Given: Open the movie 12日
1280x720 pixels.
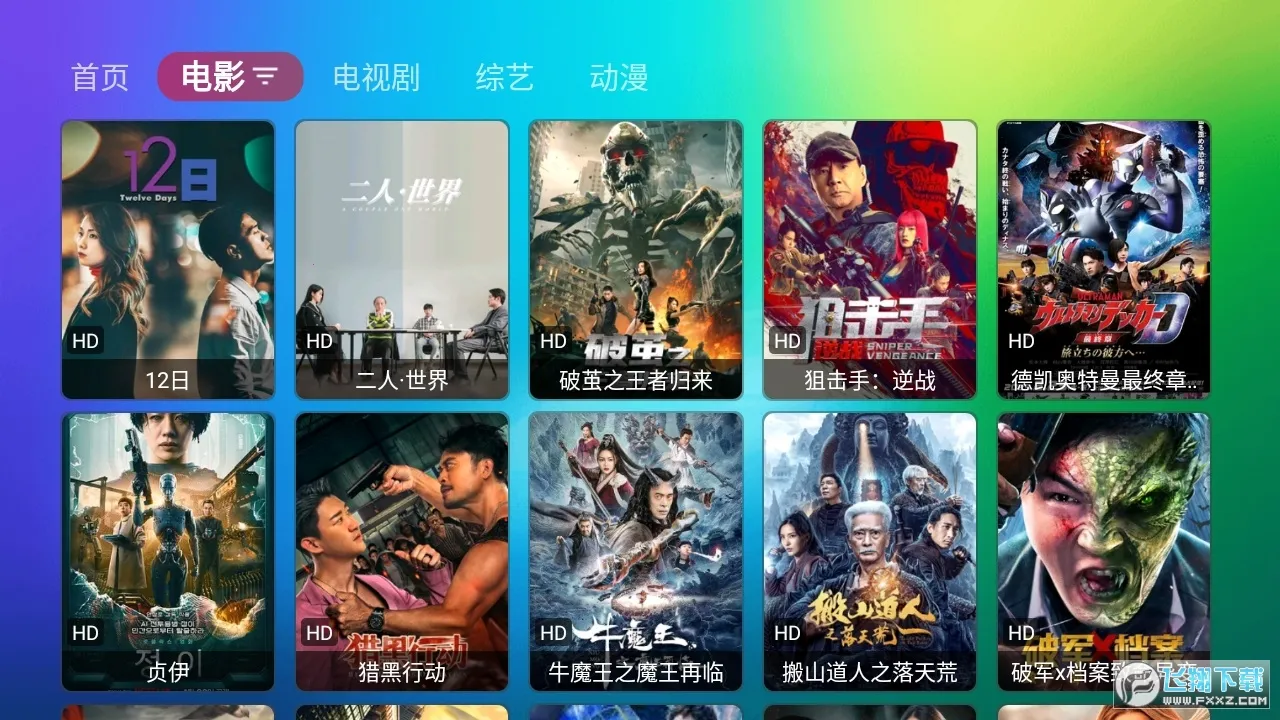Looking at the screenshot, I should click(168, 260).
